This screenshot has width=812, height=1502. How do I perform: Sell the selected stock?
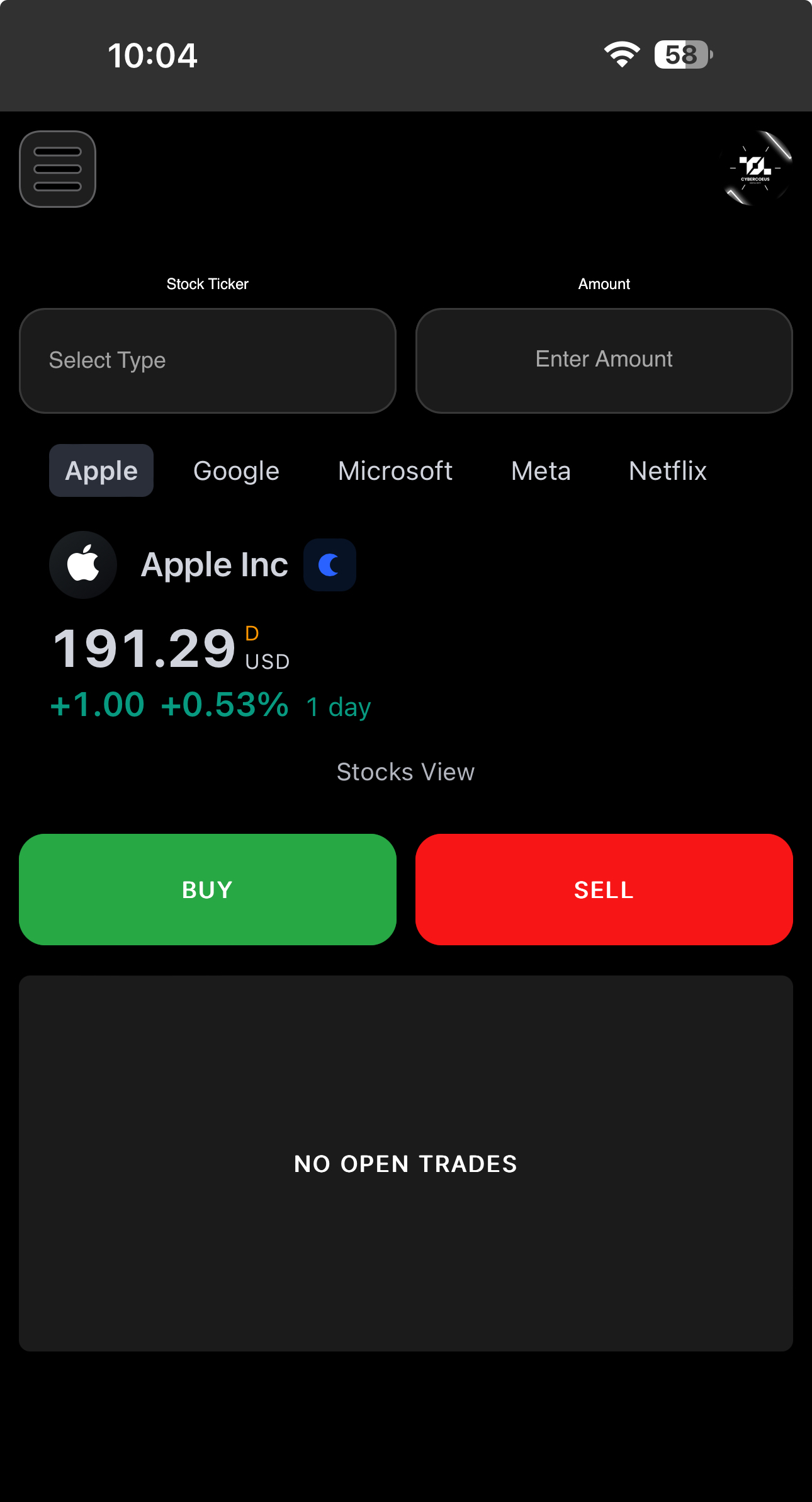pyautogui.click(x=604, y=889)
